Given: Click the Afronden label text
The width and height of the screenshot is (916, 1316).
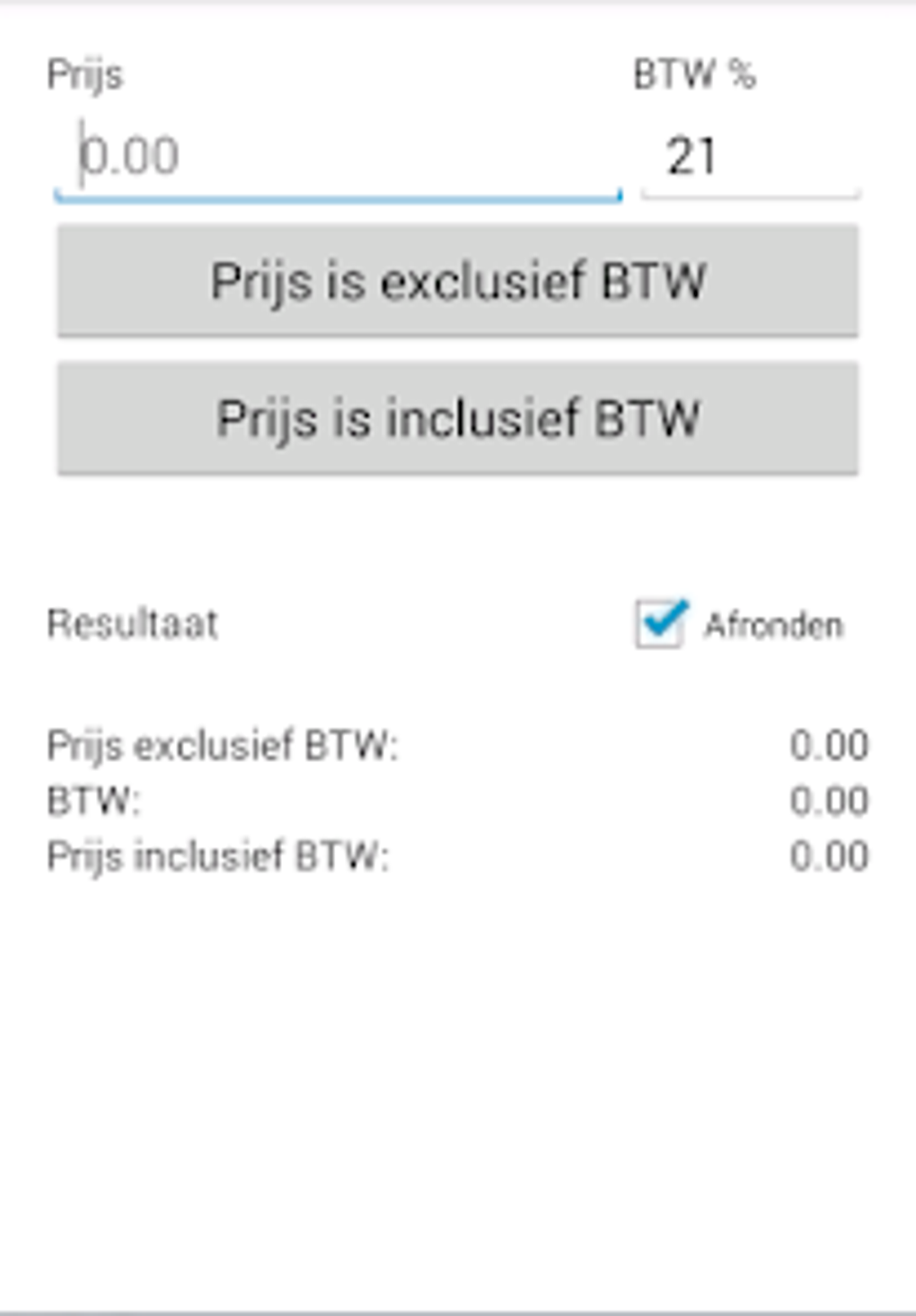Looking at the screenshot, I should (774, 623).
